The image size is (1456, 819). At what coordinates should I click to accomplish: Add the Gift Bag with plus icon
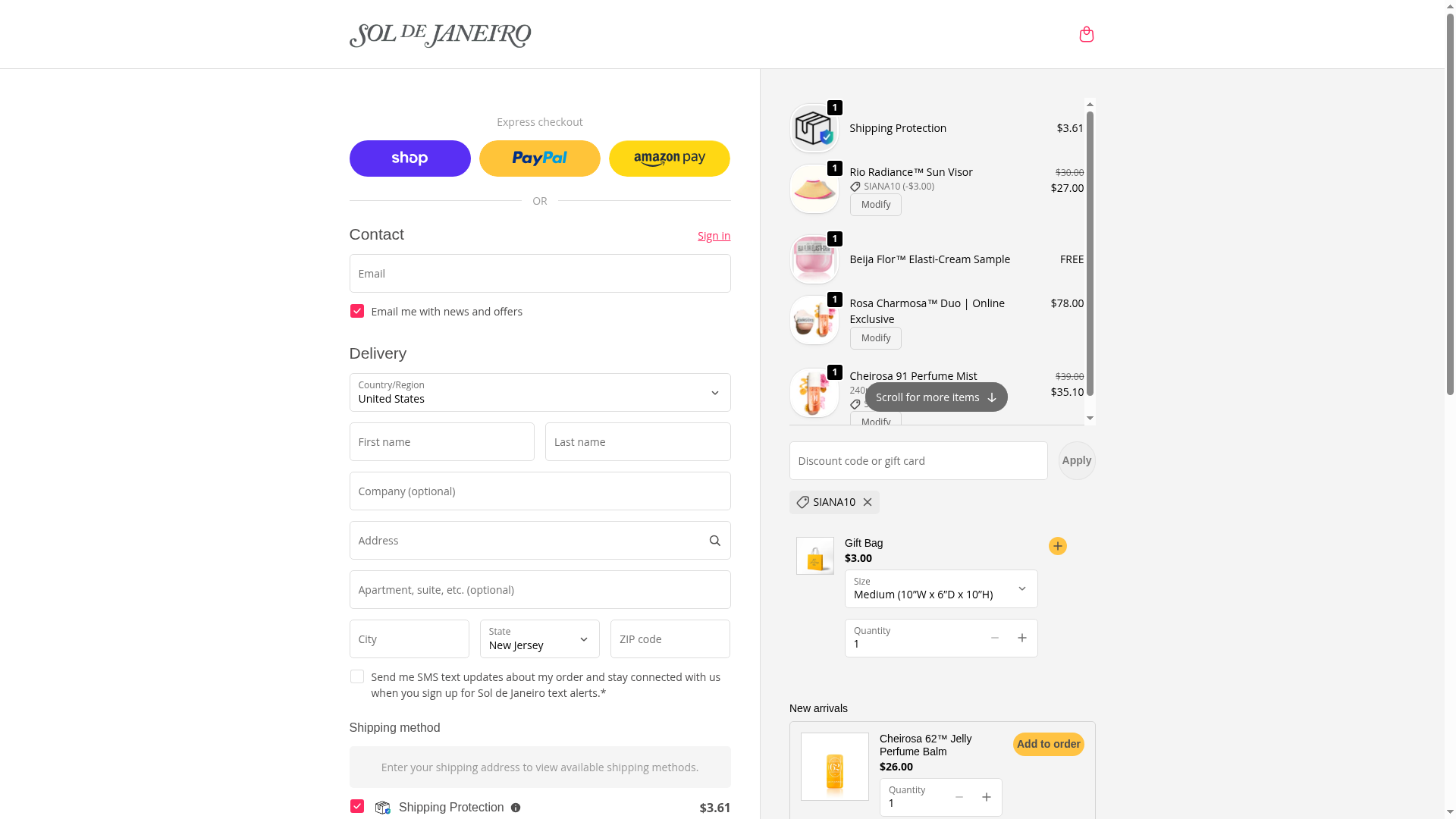coord(1057,546)
